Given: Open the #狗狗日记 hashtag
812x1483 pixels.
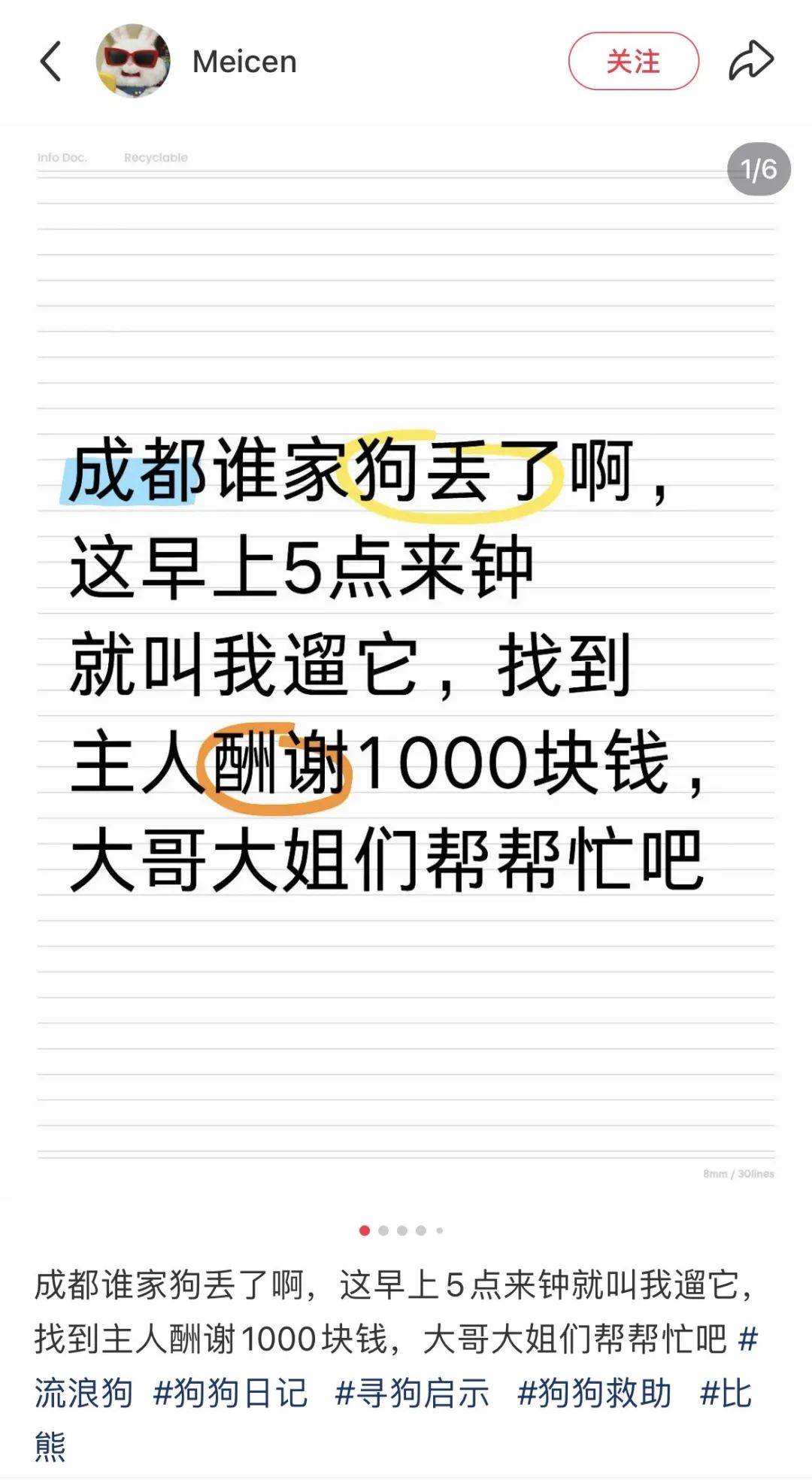Looking at the screenshot, I should coord(230,1393).
